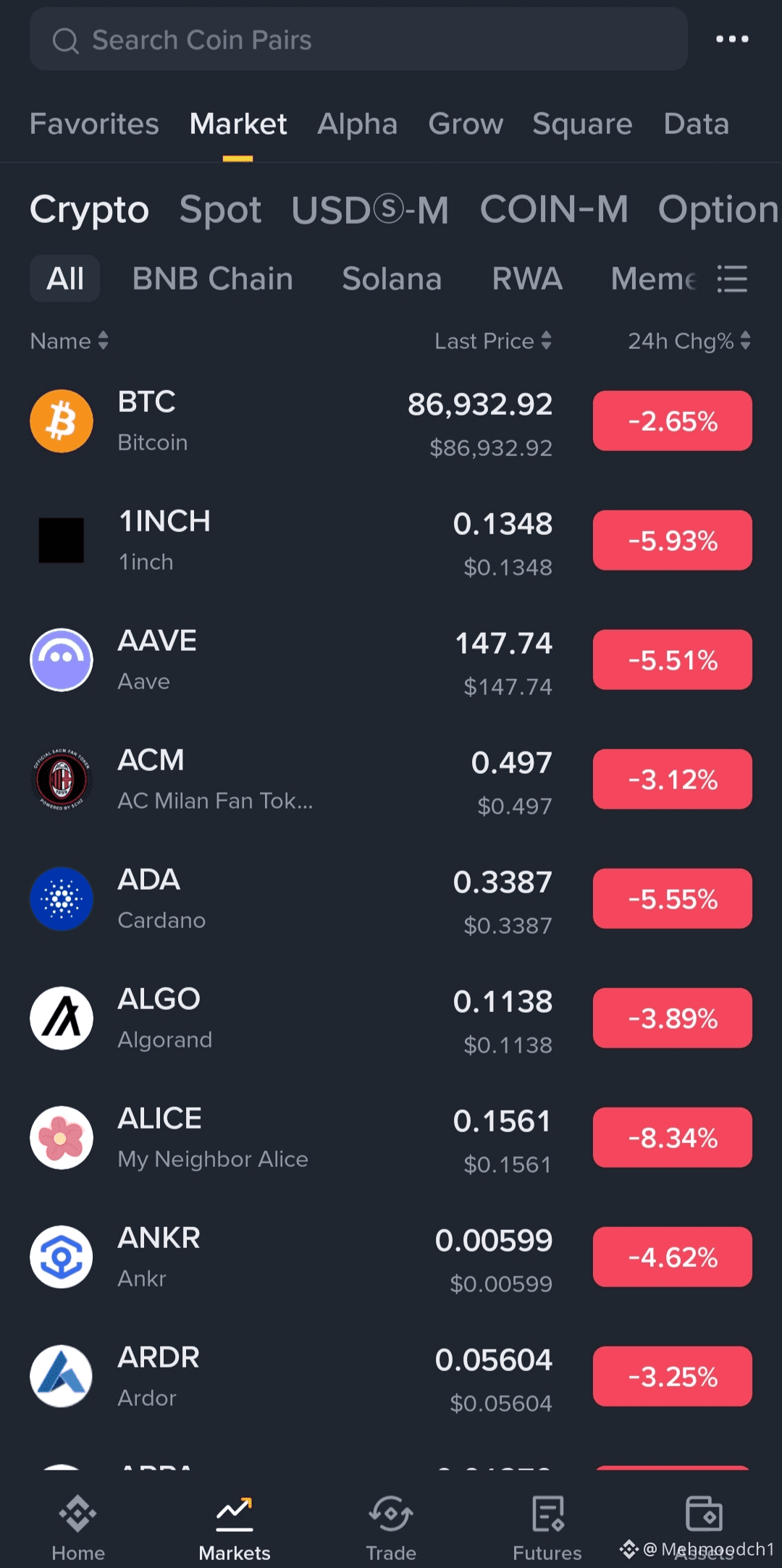Select the Spot market tab

point(220,210)
